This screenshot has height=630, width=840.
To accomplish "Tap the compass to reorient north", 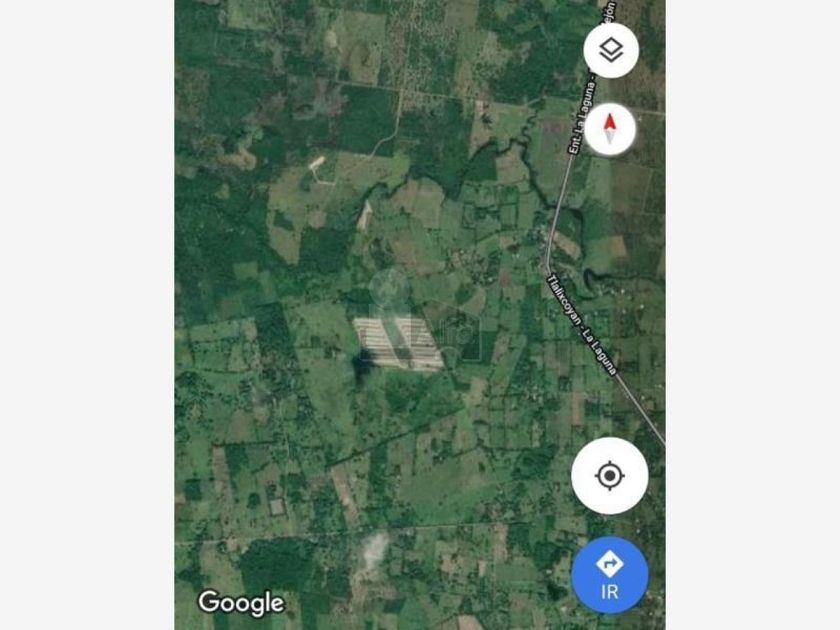I will (x=610, y=128).
